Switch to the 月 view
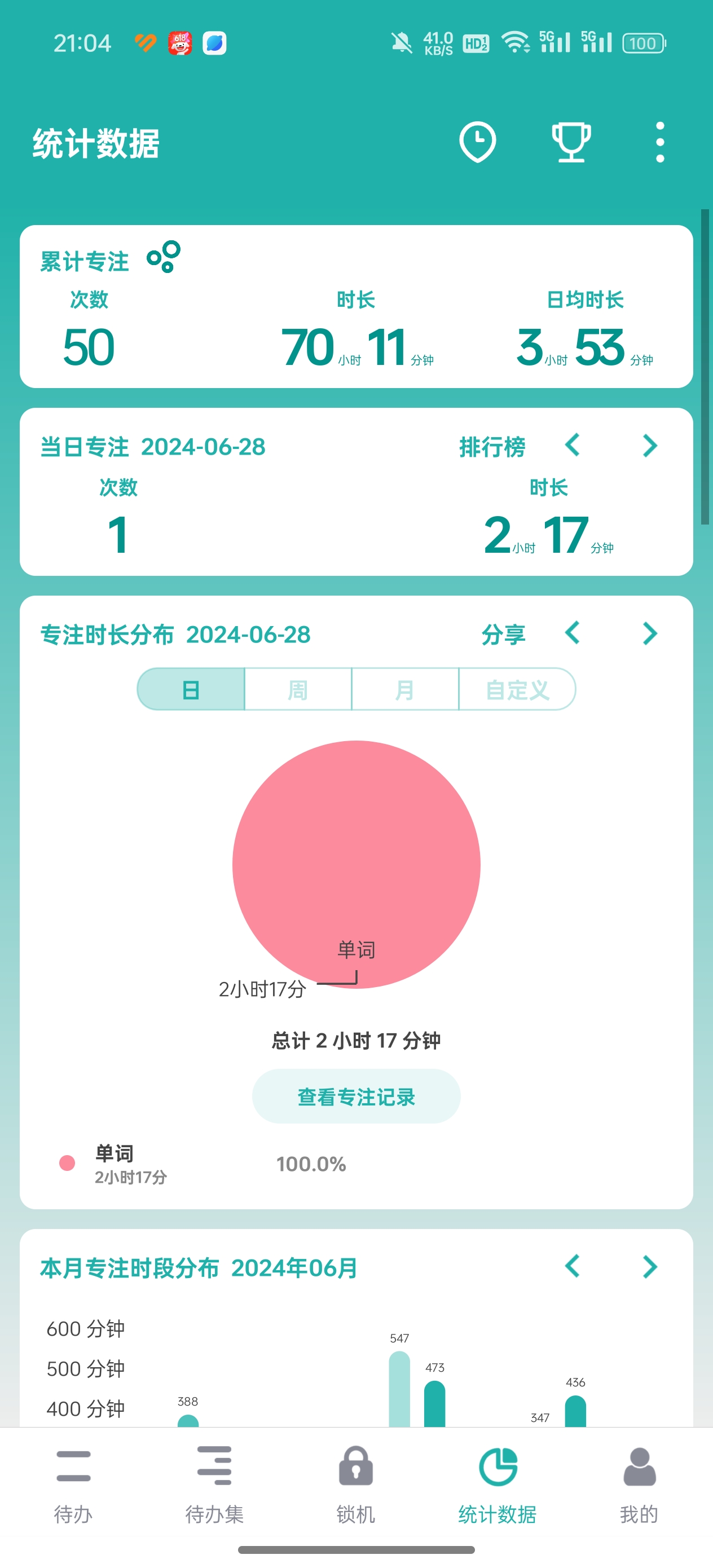713x1568 pixels. (x=405, y=690)
